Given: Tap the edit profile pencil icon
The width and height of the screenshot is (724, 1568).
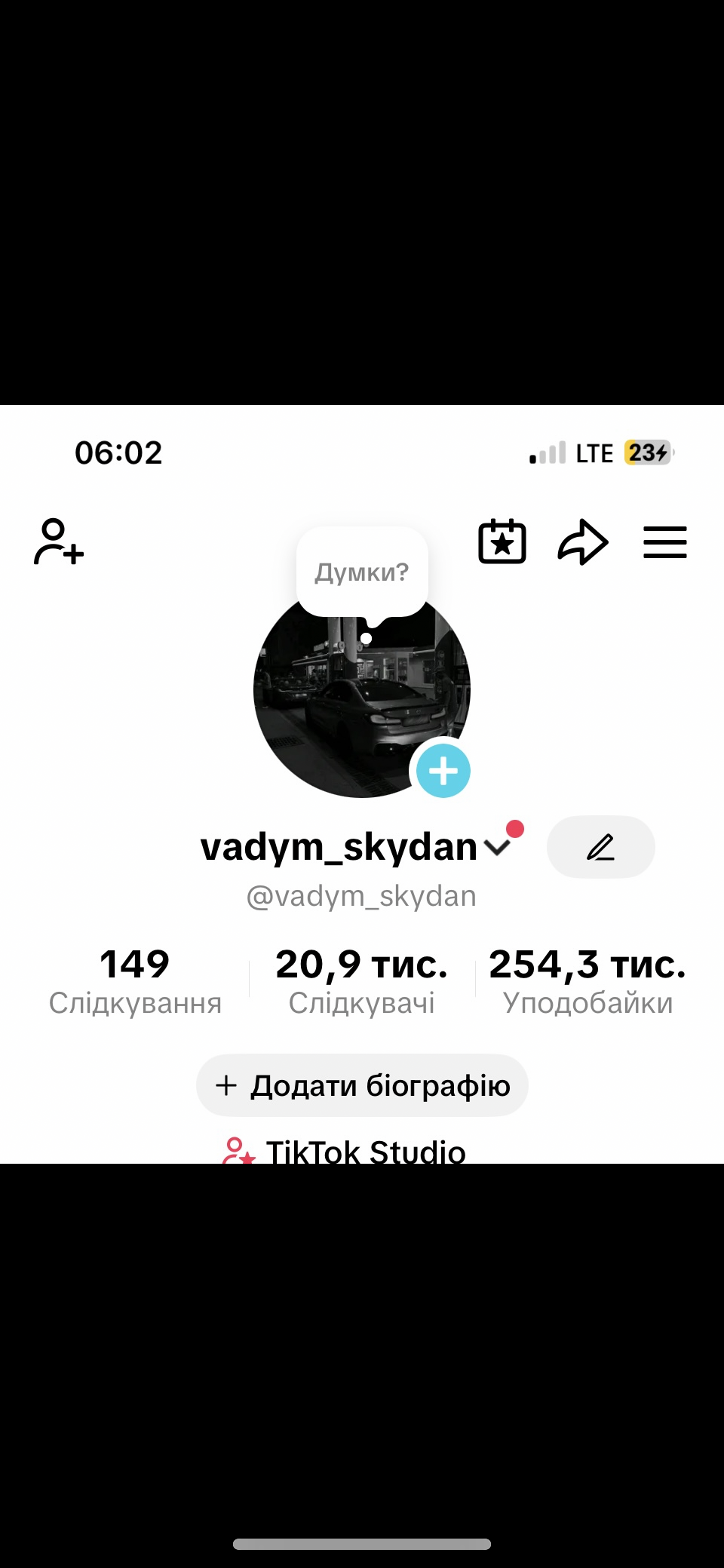Looking at the screenshot, I should [x=600, y=847].
